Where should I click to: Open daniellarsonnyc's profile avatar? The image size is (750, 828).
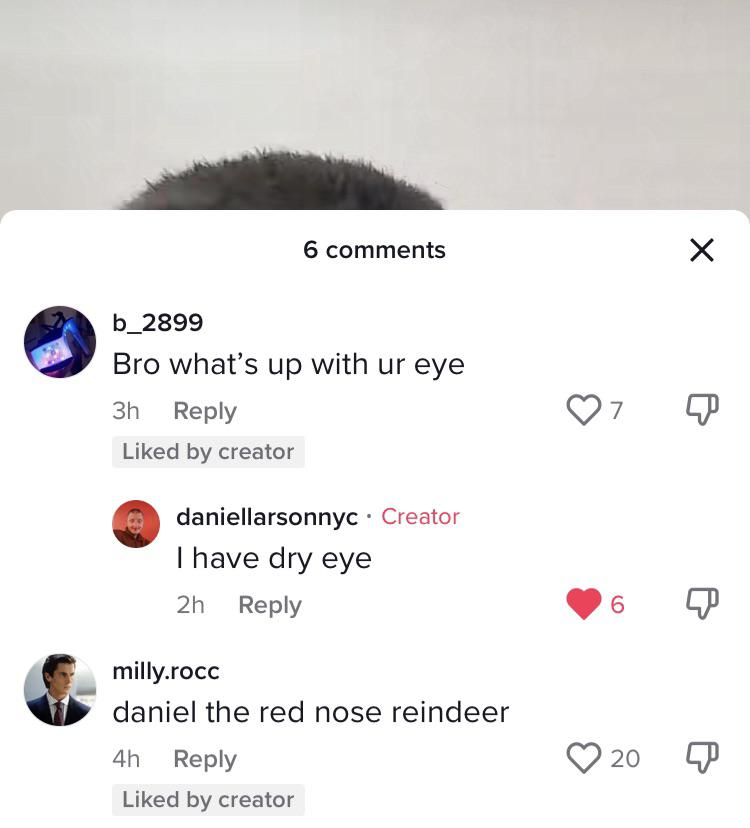[x=136, y=522]
